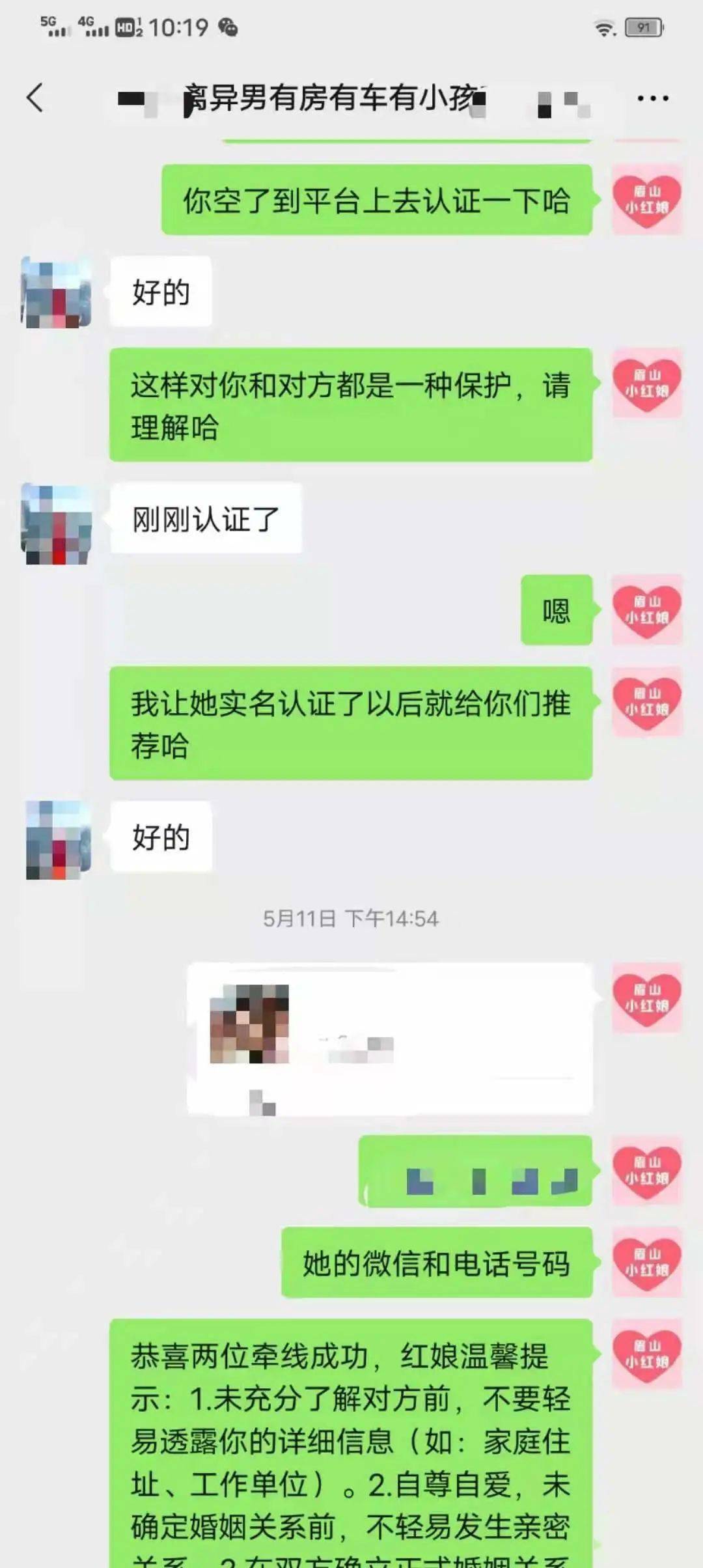The width and height of the screenshot is (703, 1568).
Task: Open contact avatar beside "刚刚认证了"
Action: coord(57,524)
